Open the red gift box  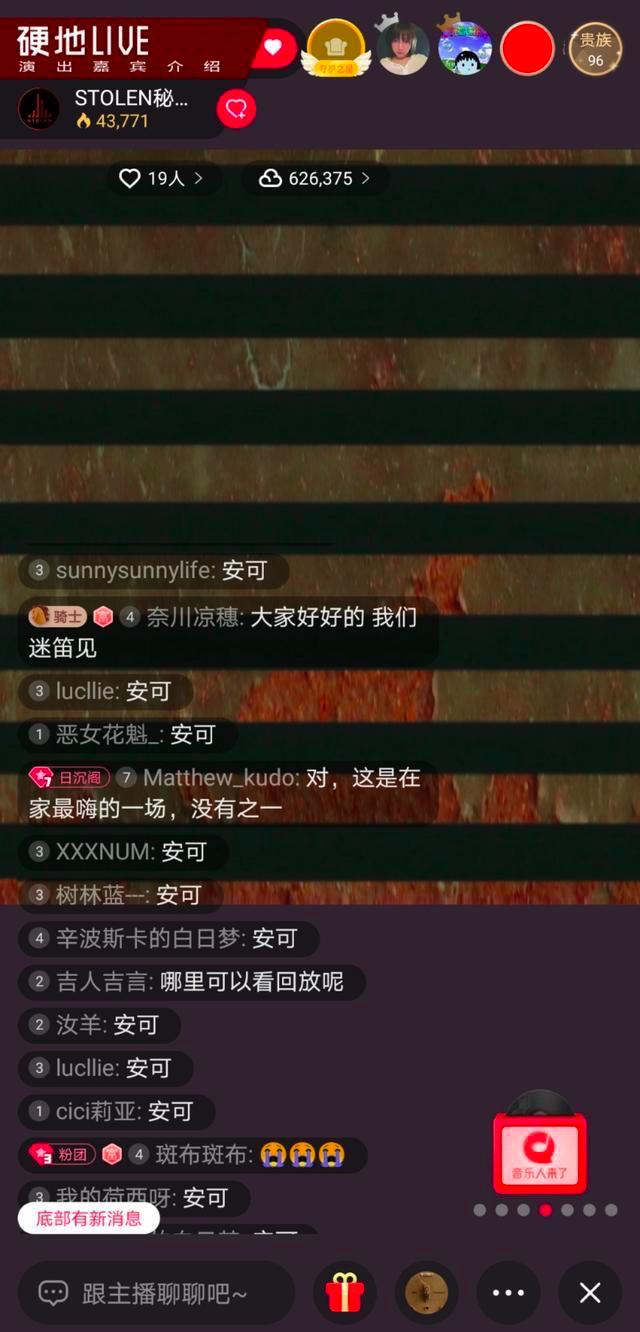345,1293
